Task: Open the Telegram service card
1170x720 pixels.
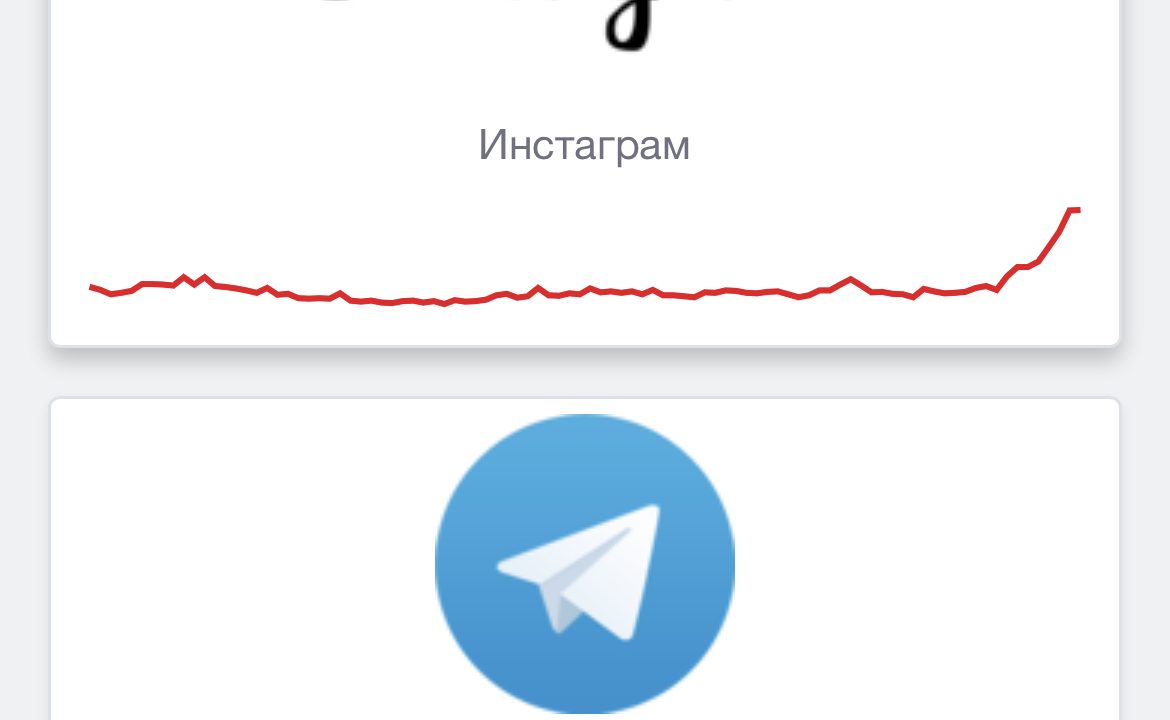Action: coord(584,565)
